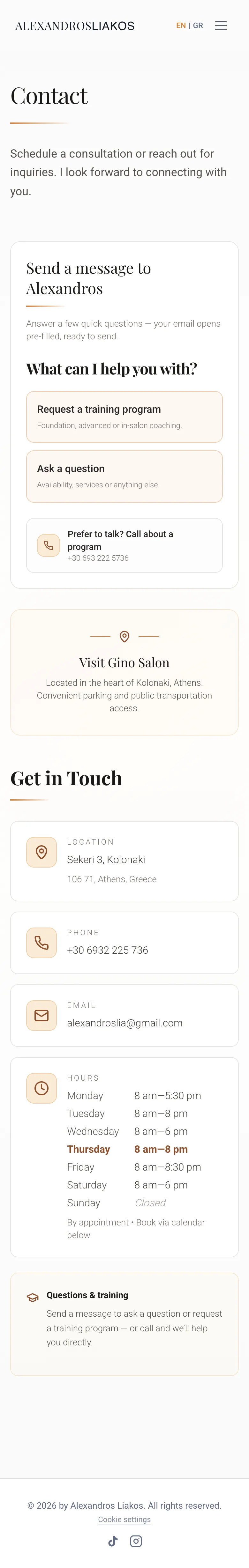
Task: Open the TikTok profile icon
Action: [x=113, y=1541]
